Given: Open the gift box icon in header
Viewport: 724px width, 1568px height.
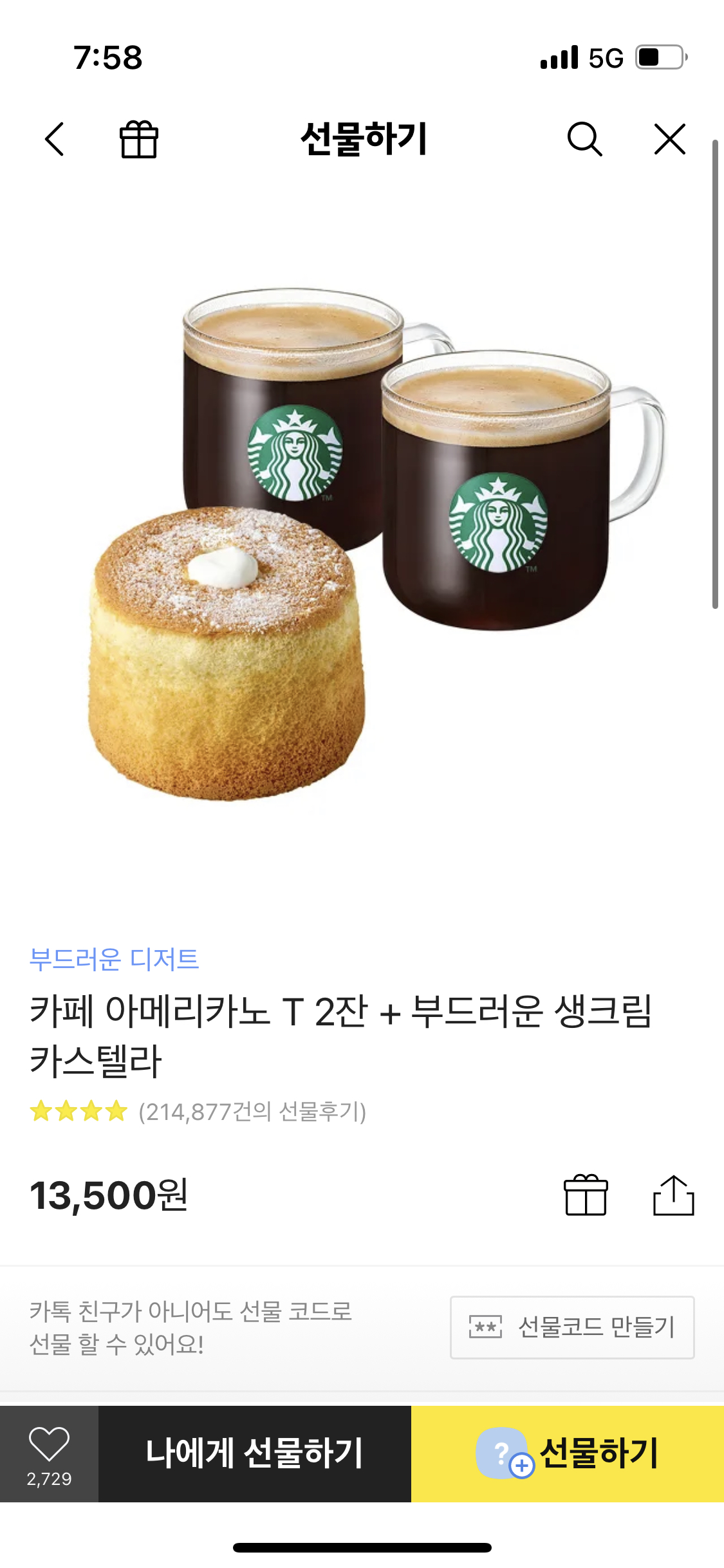Looking at the screenshot, I should point(138,139).
